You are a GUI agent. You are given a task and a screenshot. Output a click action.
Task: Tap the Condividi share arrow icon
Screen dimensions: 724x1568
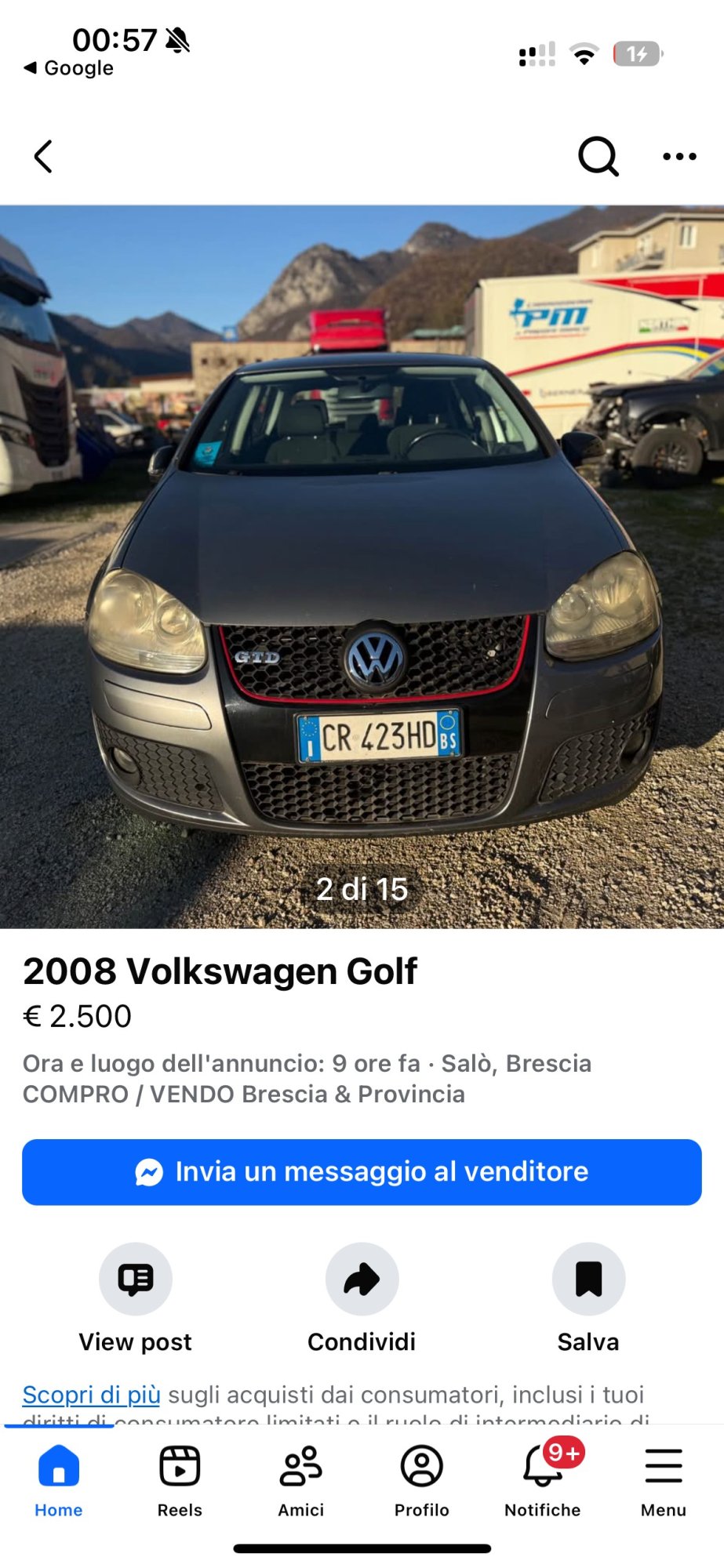(x=361, y=1278)
